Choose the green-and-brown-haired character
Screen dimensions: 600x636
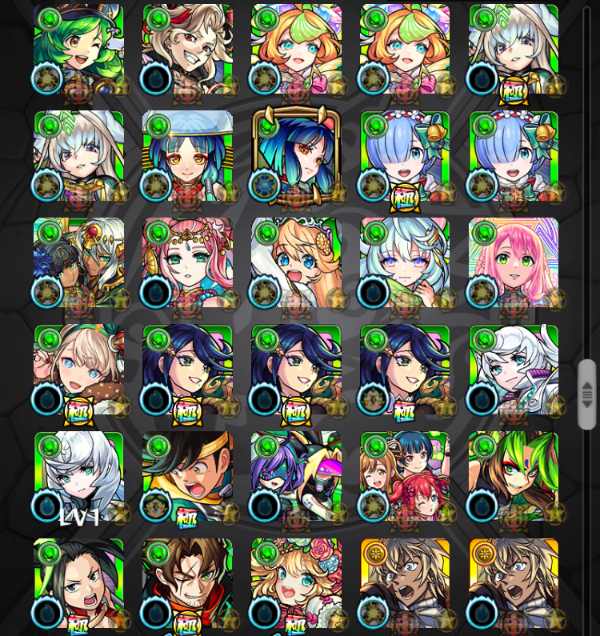[x=513, y=477]
